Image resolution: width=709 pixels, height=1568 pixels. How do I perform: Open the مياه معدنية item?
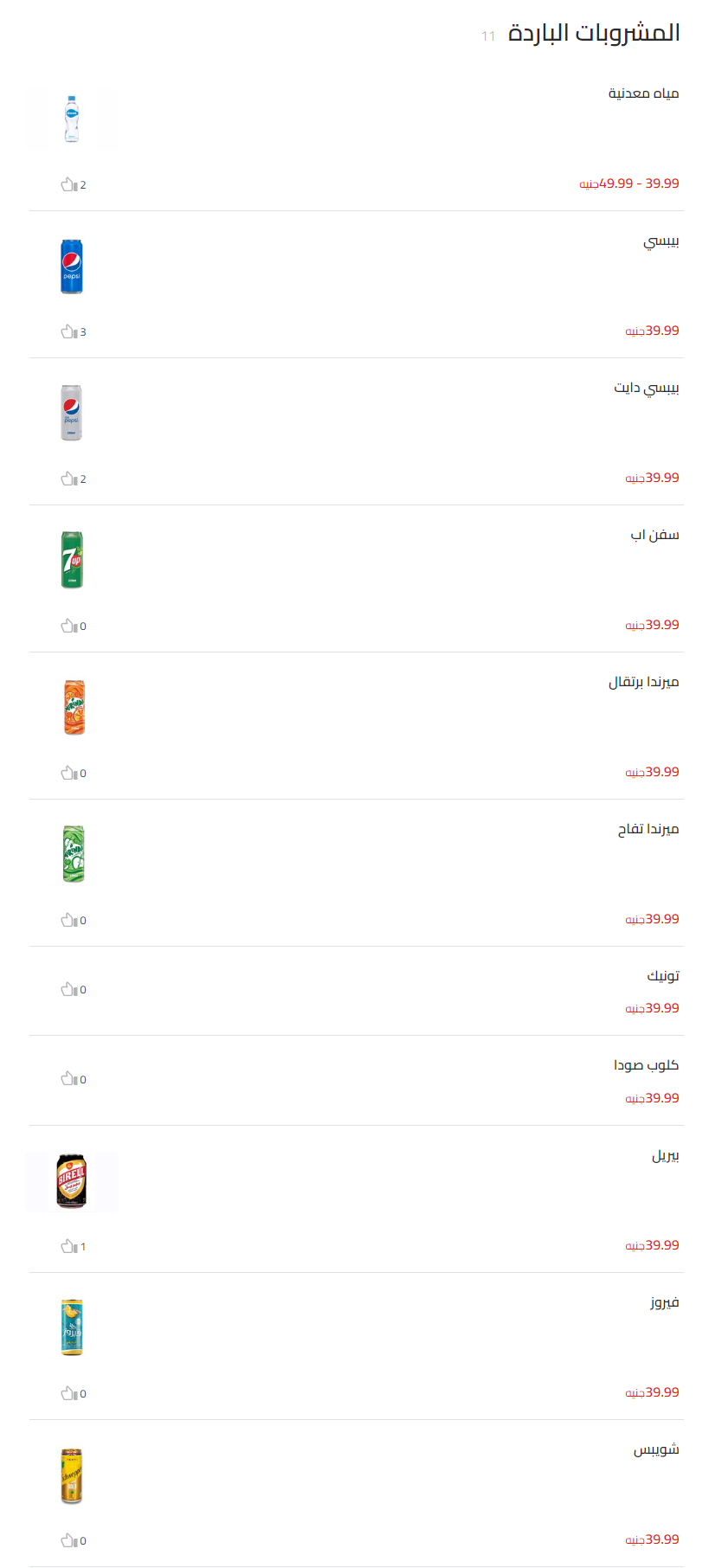point(643,93)
